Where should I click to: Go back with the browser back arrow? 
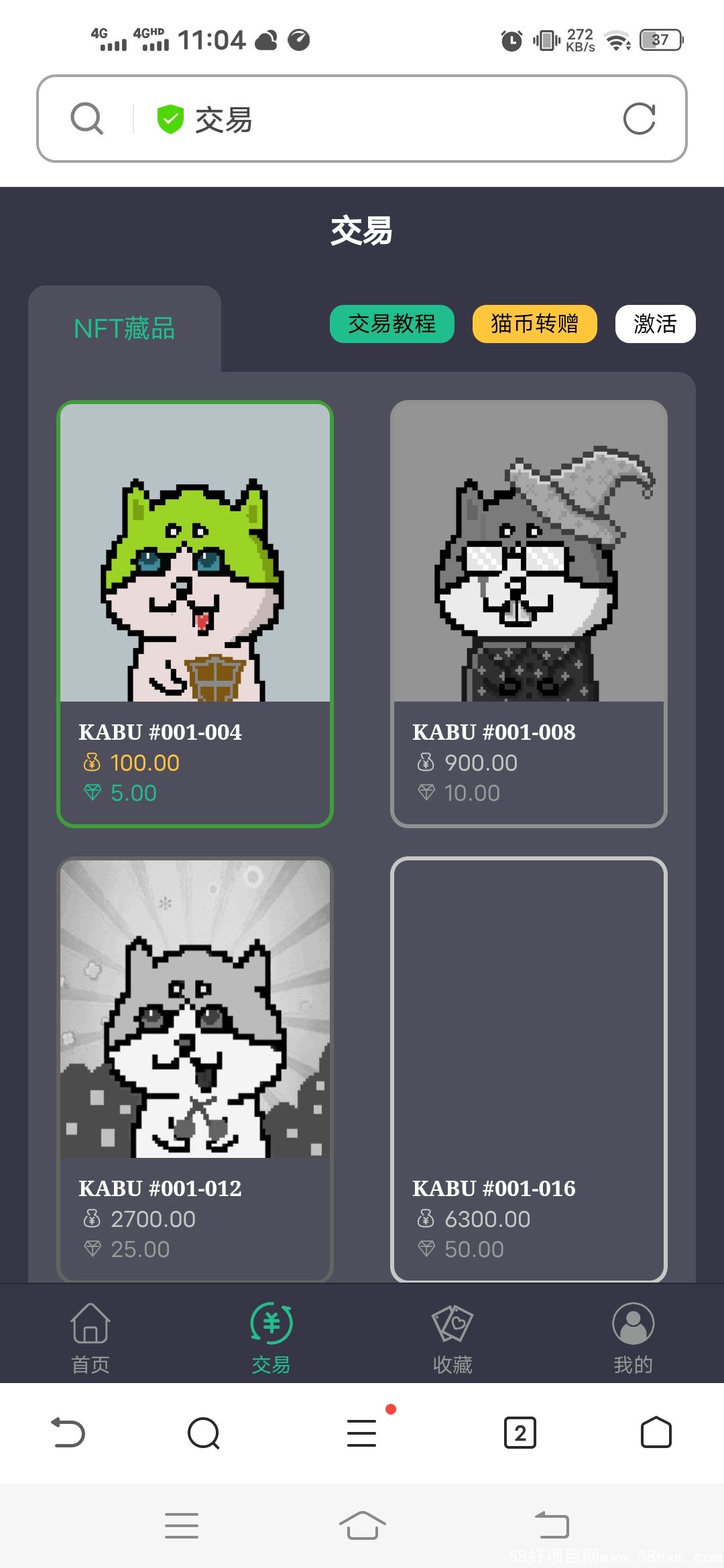[x=68, y=1433]
